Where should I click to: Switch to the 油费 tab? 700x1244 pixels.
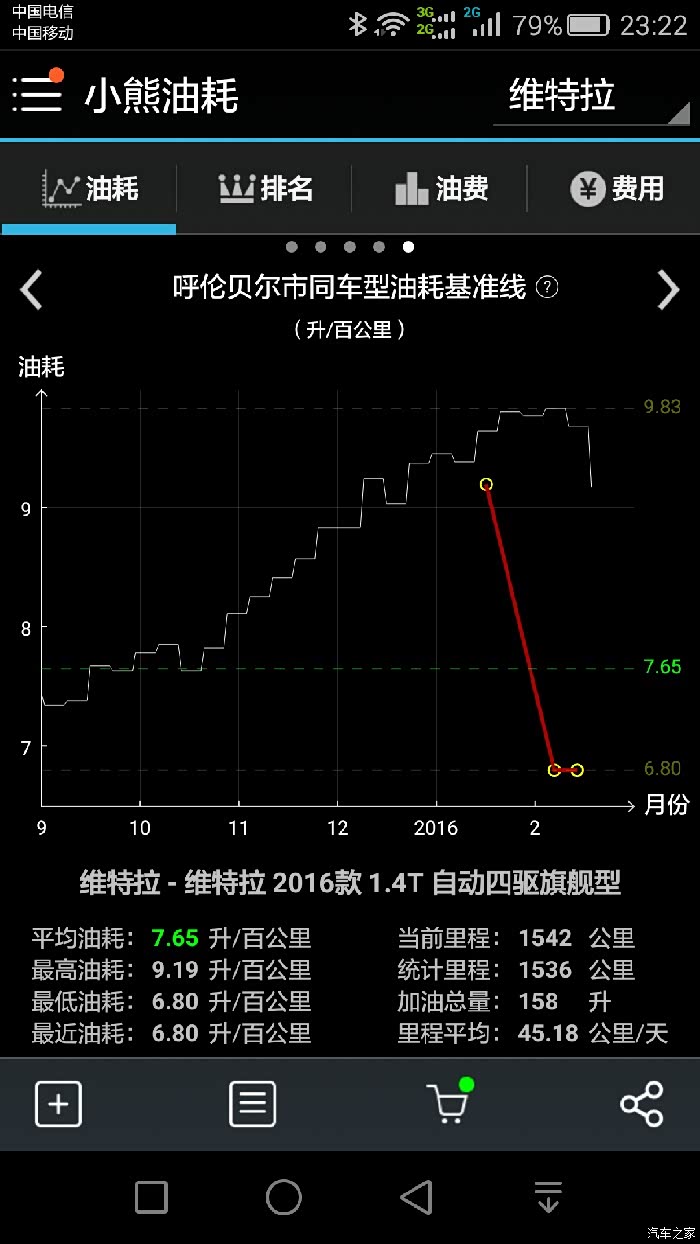pos(441,188)
